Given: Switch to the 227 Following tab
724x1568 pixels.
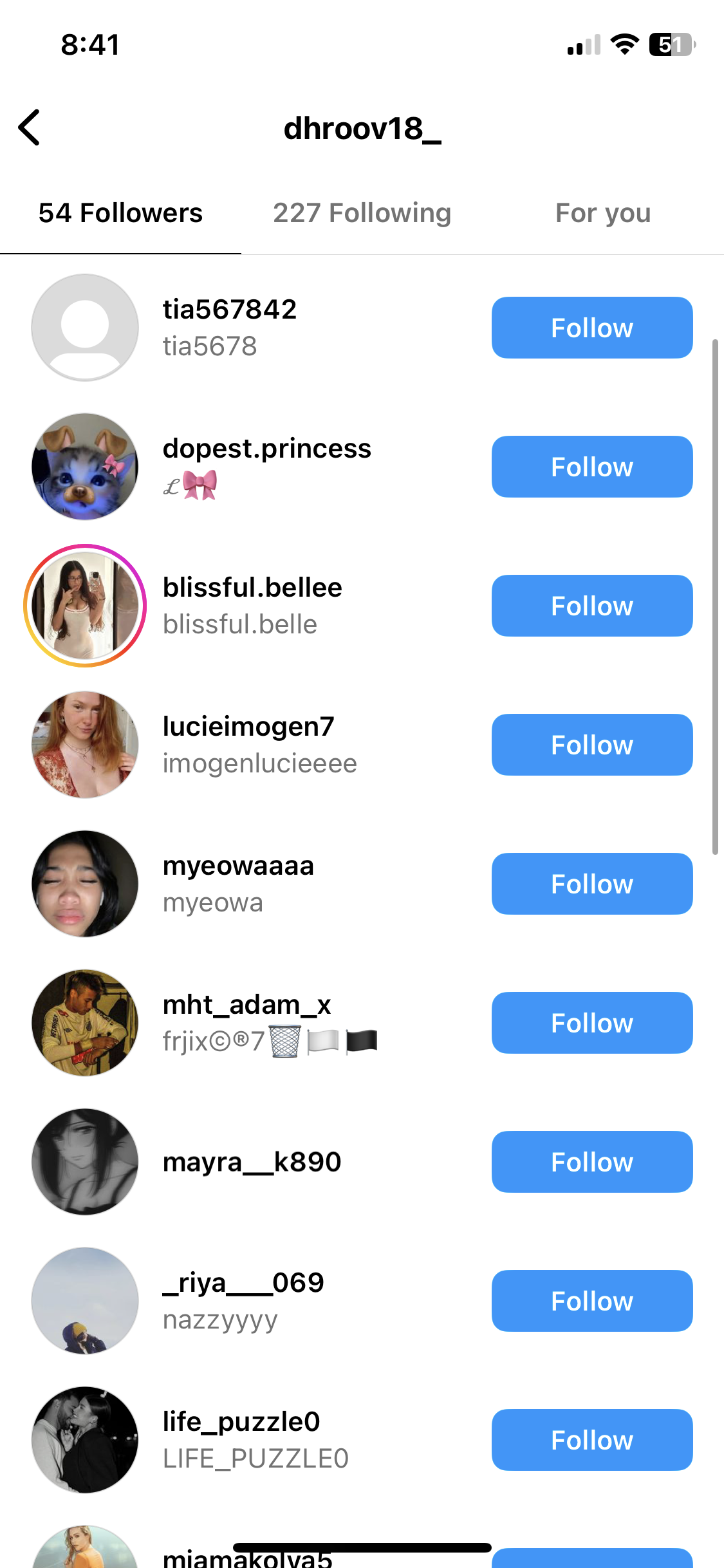Looking at the screenshot, I should tap(362, 213).
